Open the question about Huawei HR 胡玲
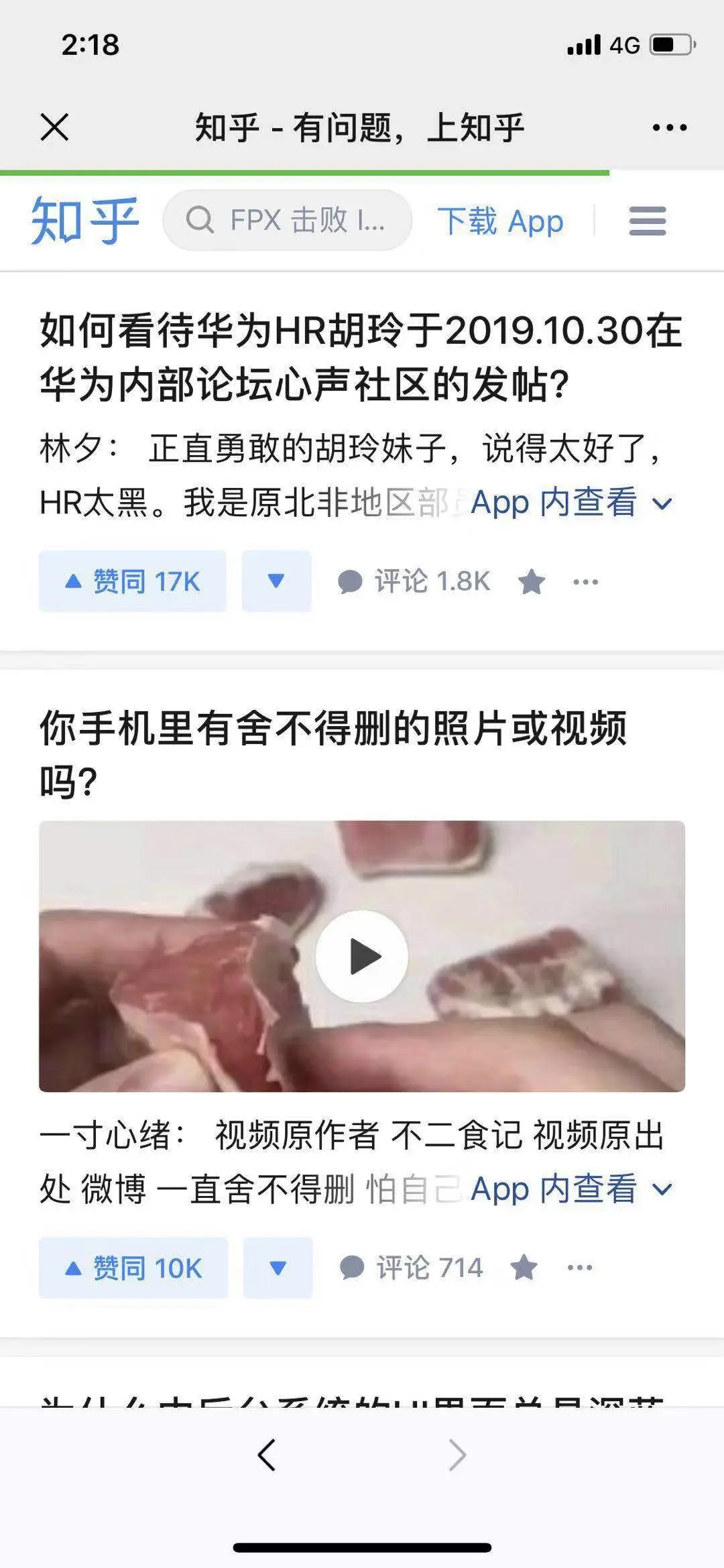 pyautogui.click(x=361, y=357)
